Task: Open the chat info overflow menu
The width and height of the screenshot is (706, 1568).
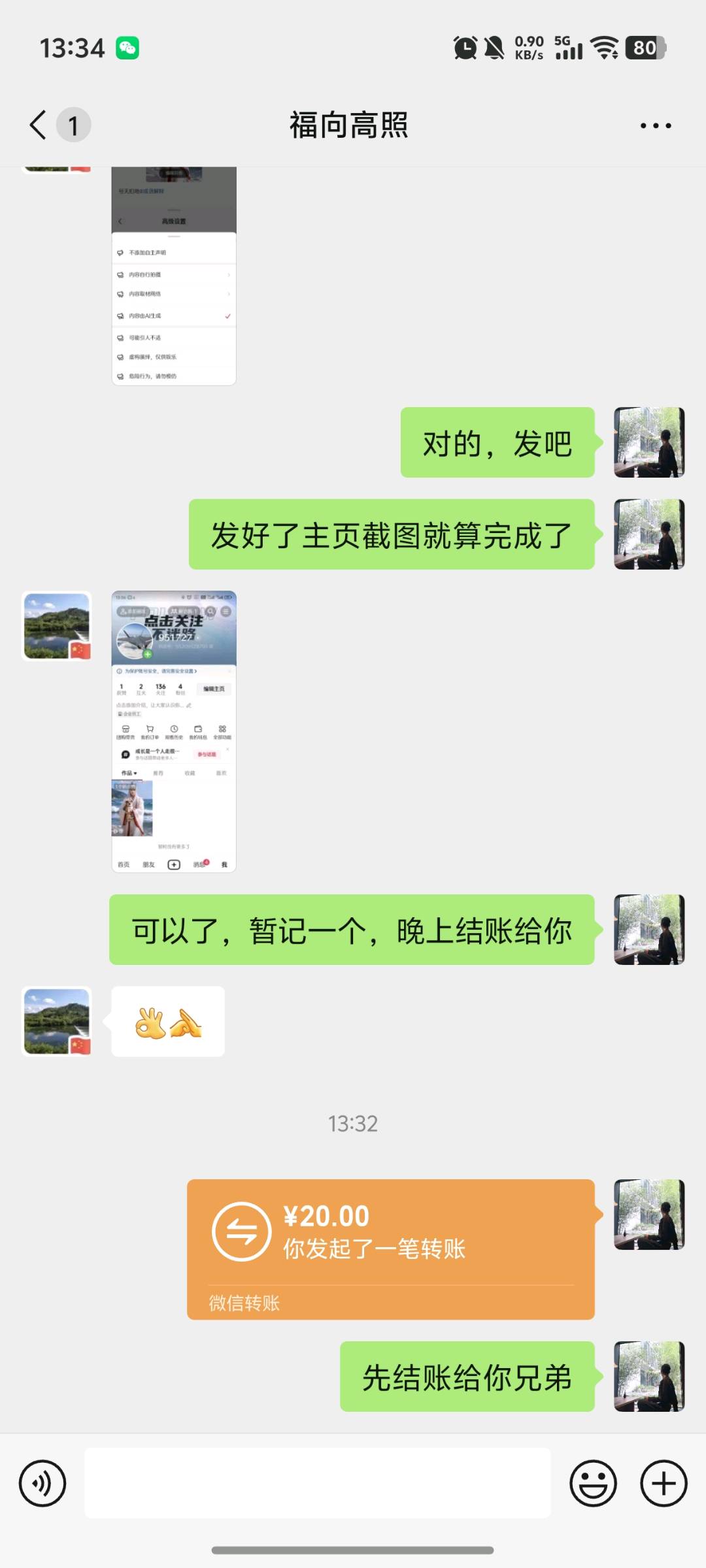Action: tap(655, 125)
